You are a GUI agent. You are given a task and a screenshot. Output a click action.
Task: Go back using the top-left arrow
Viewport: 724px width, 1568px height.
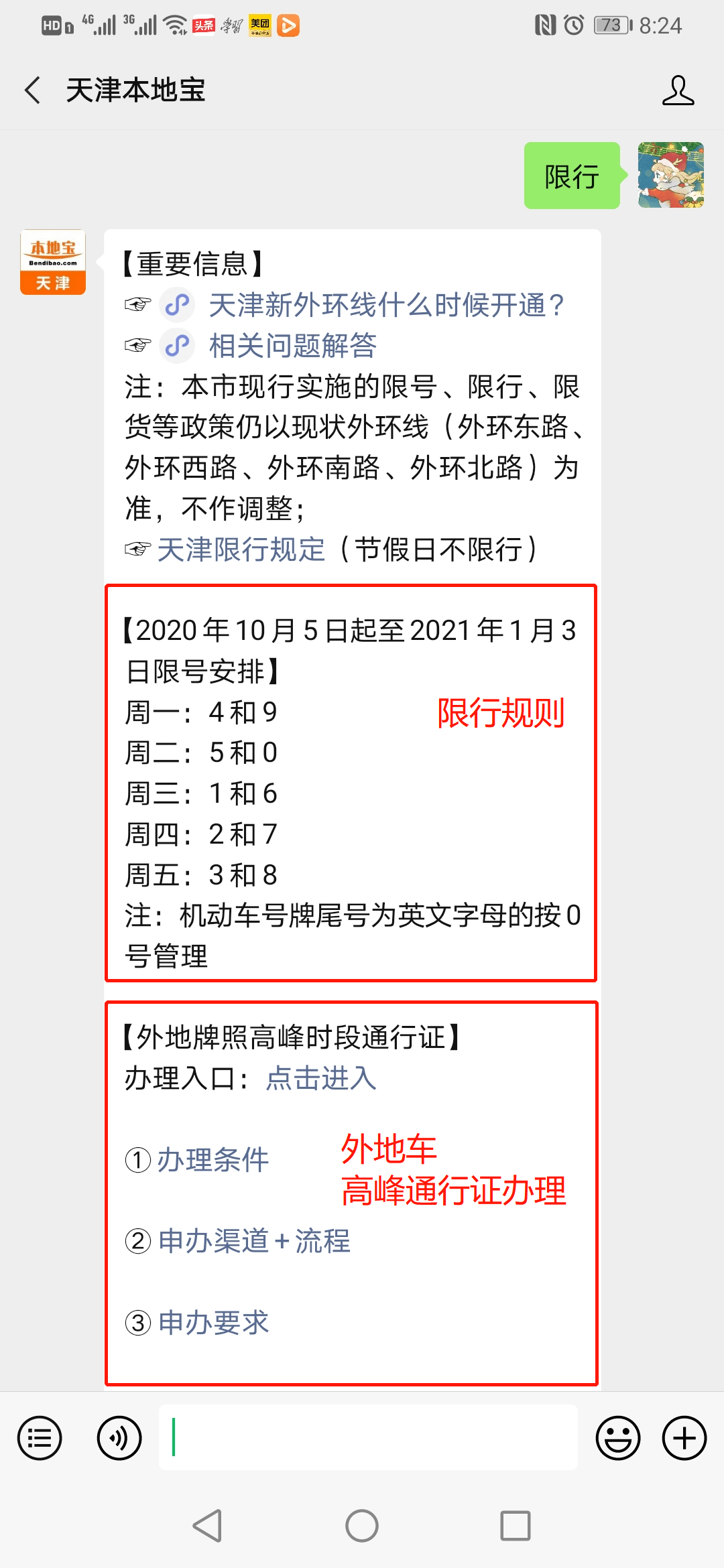pyautogui.click(x=32, y=90)
